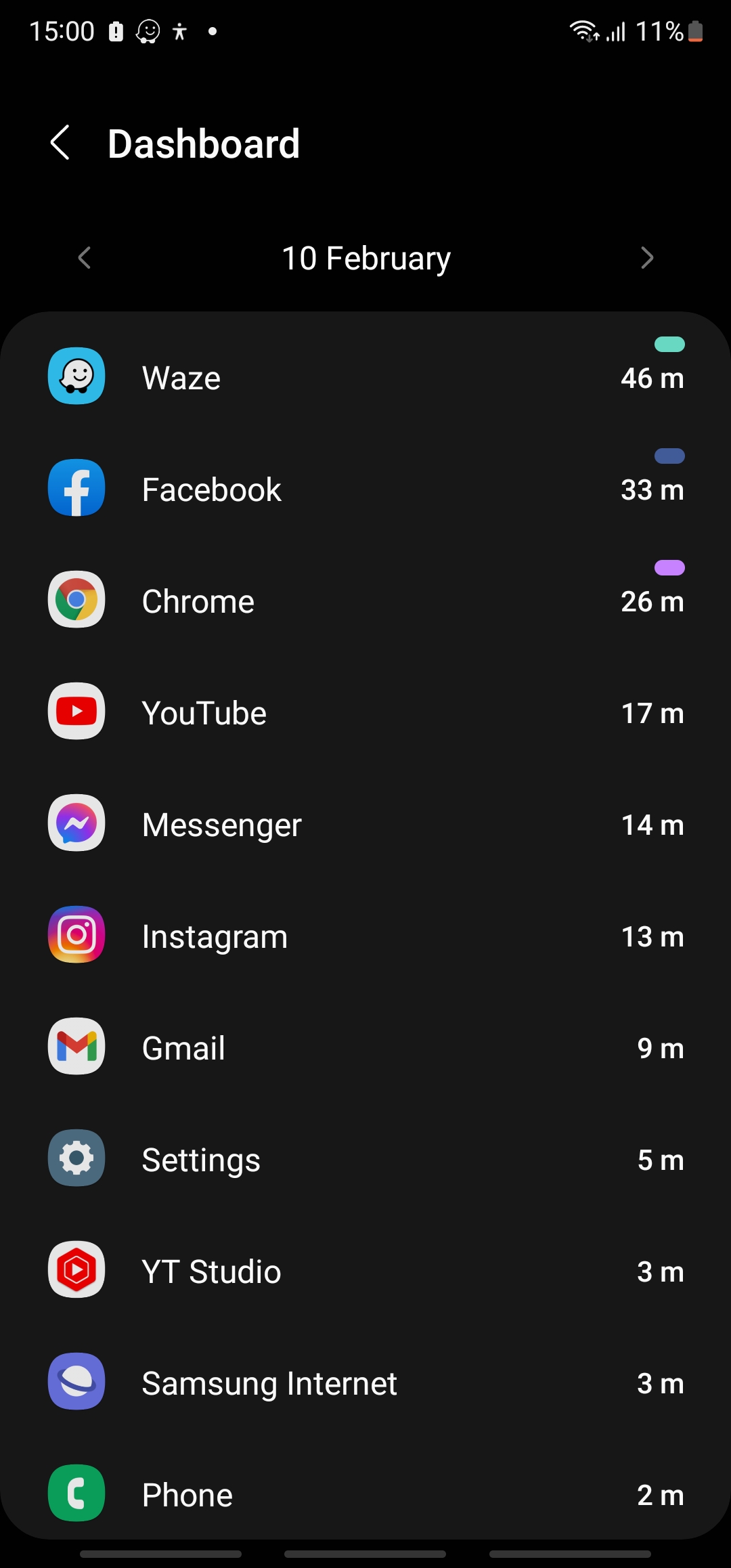Open Settings app usage row
Screen dimensions: 731x1568
(x=365, y=1158)
